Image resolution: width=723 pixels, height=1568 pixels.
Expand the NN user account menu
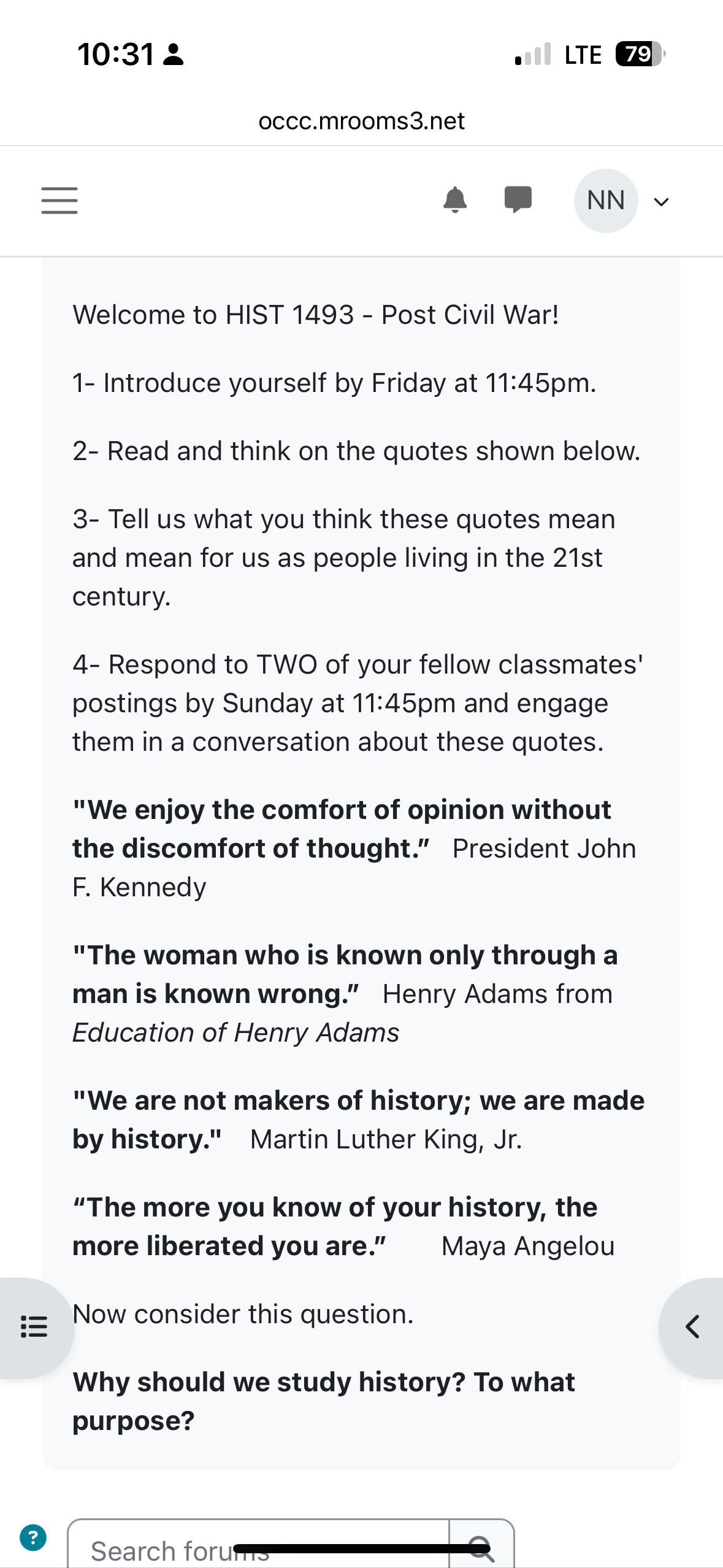[621, 201]
